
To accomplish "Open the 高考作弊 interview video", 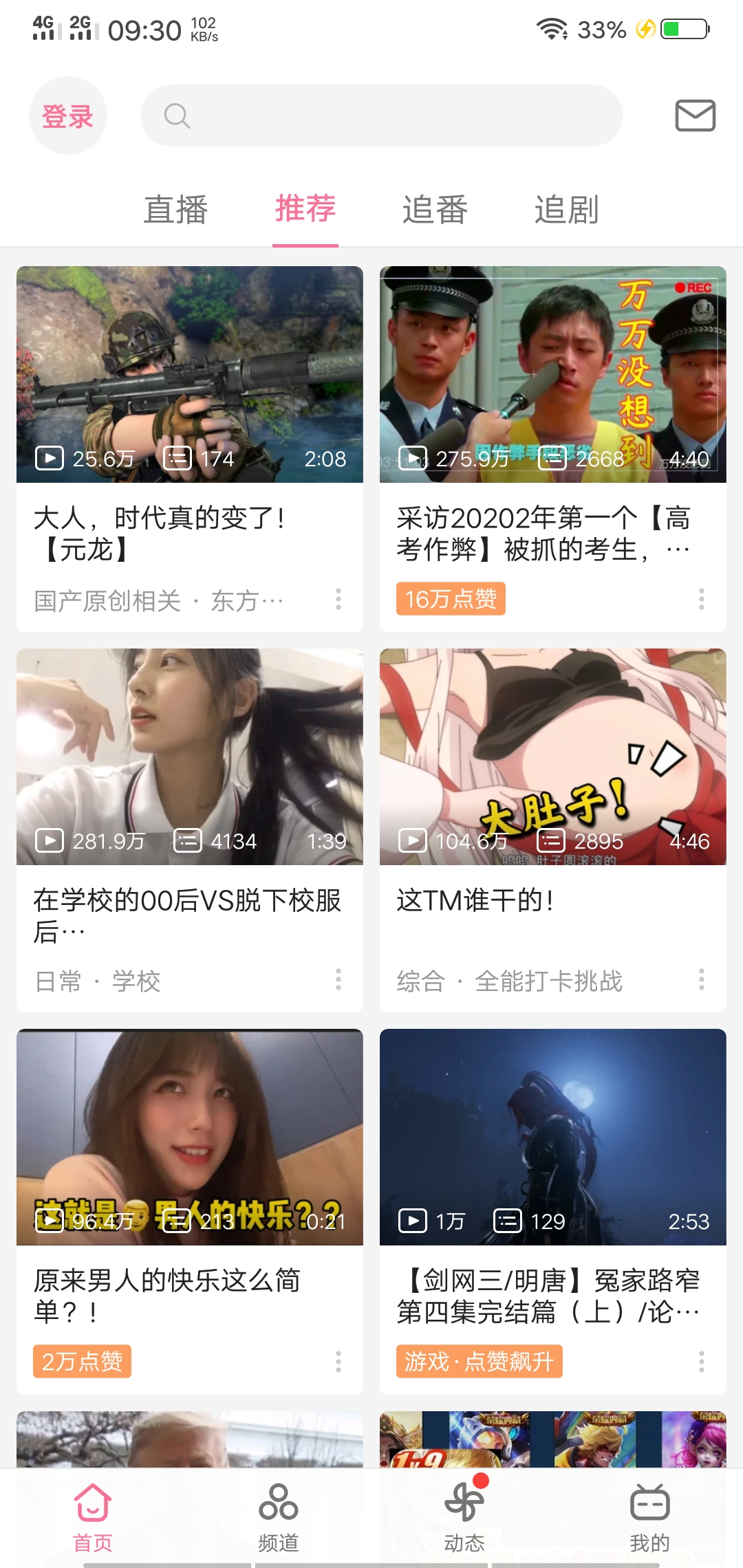I will click(x=553, y=375).
